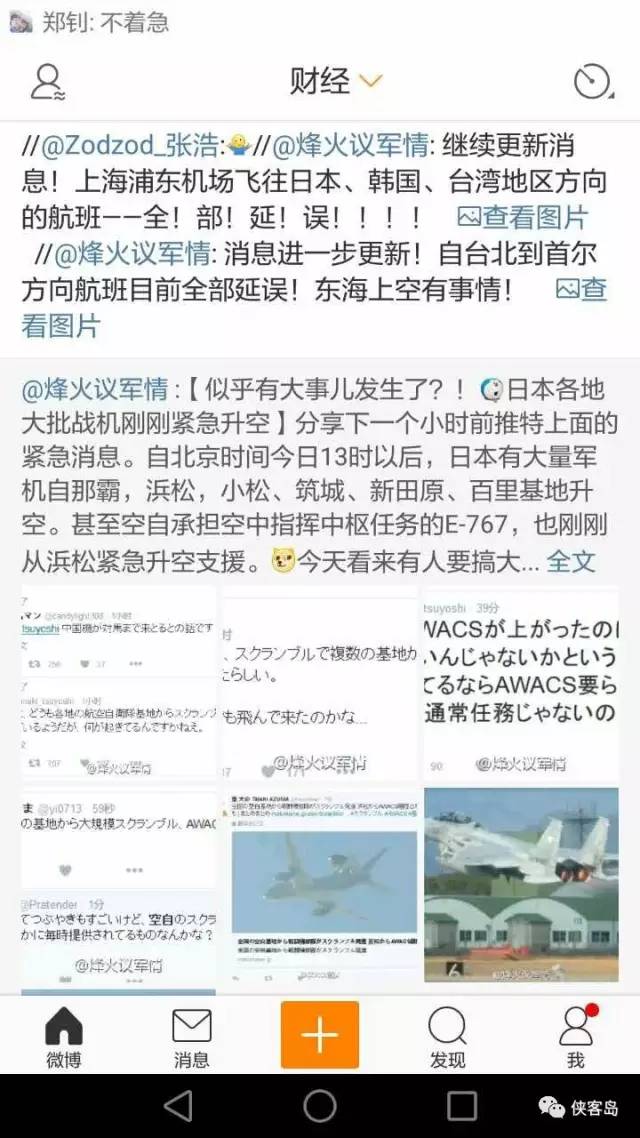The image size is (640, 1138).
Task: Switch to the 微博 home tab
Action: click(x=64, y=1036)
